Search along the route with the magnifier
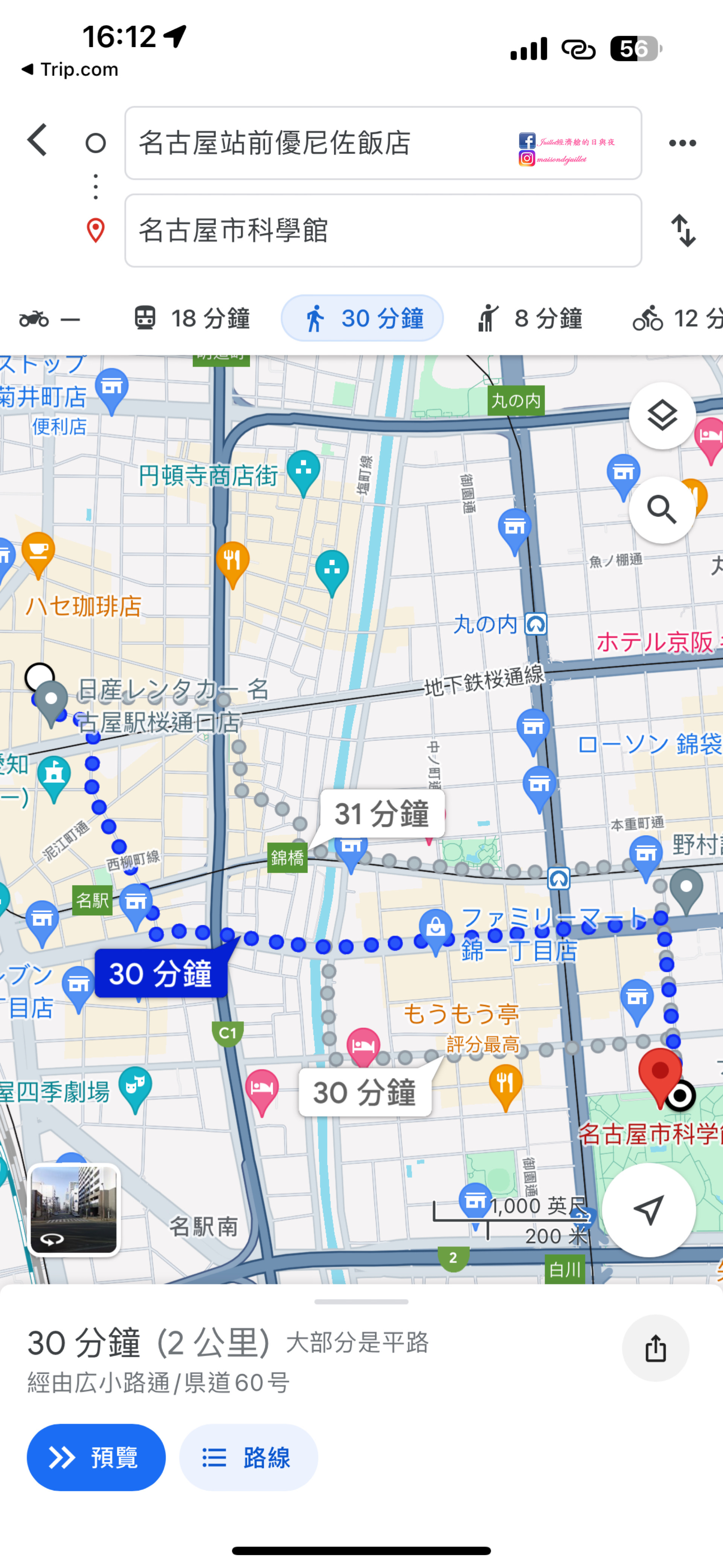Viewport: 723px width, 1568px height. 662,510
